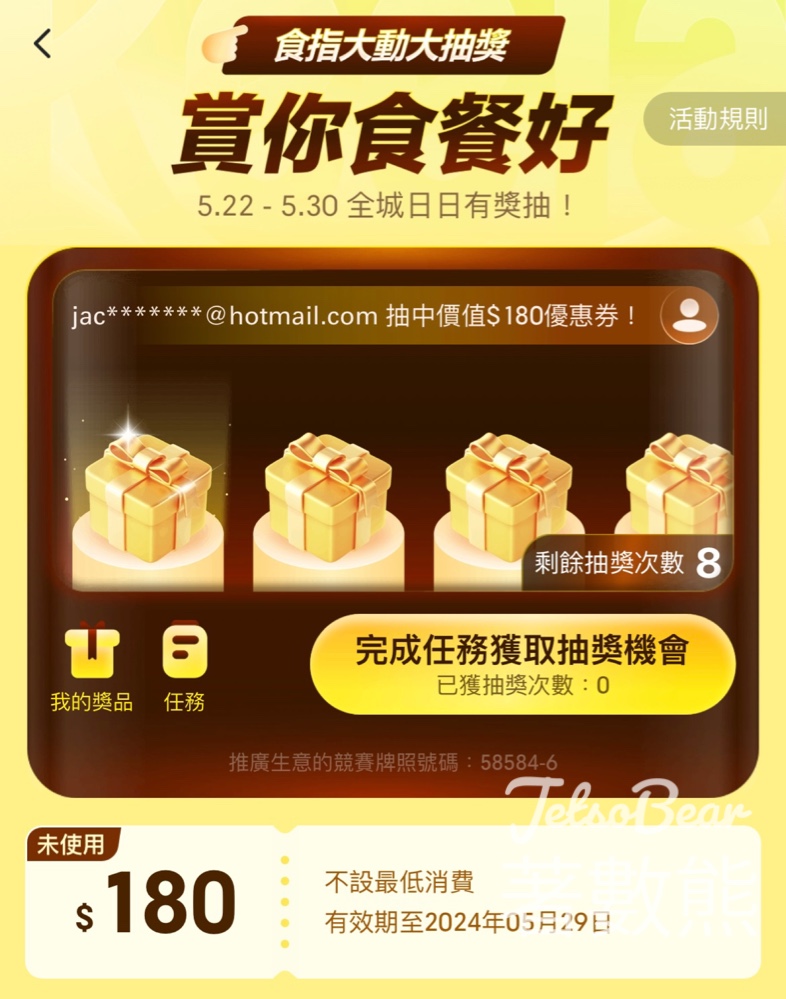Go back using the top-left arrow
Screen dimensions: 786x999
(42, 44)
